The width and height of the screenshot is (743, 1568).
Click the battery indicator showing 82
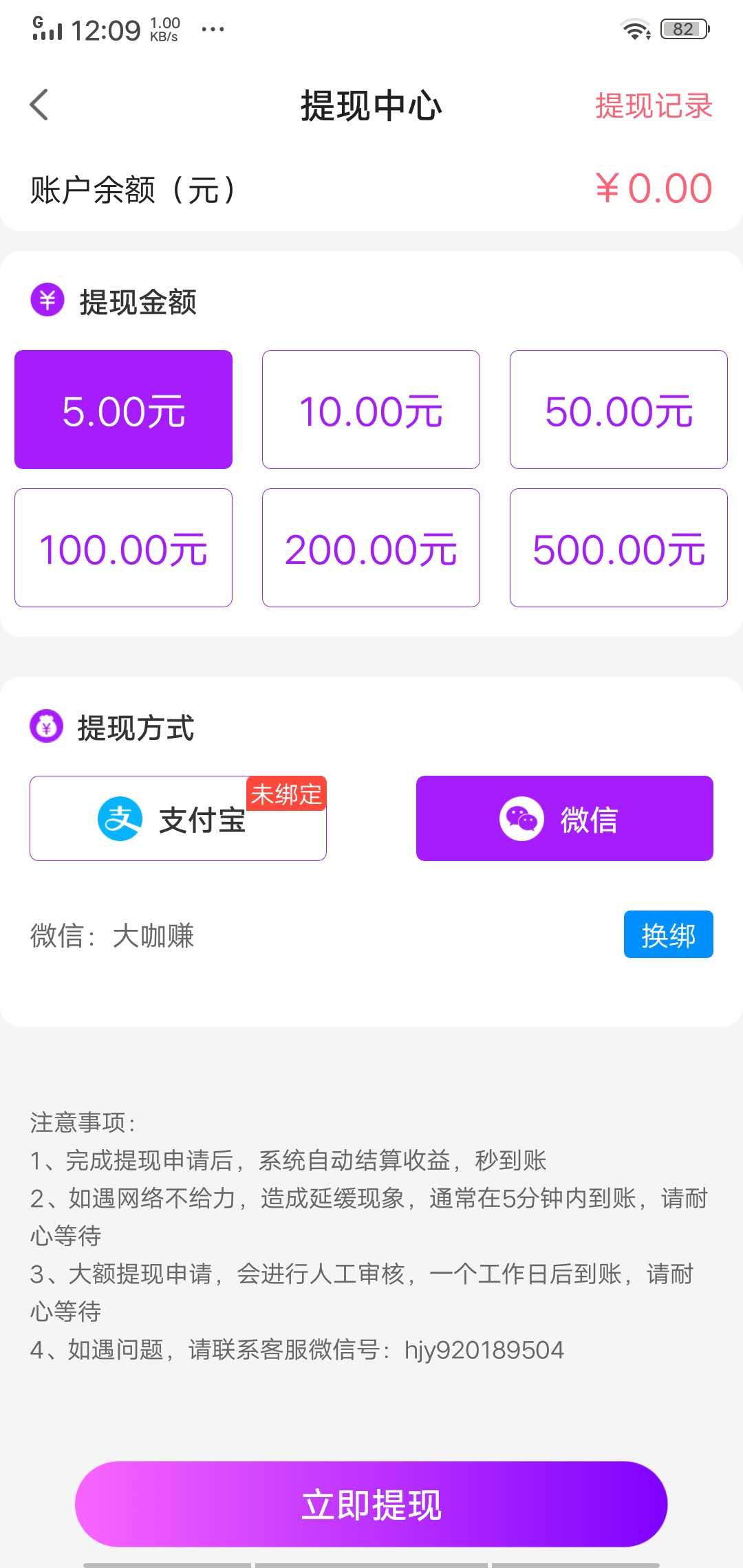point(683,28)
